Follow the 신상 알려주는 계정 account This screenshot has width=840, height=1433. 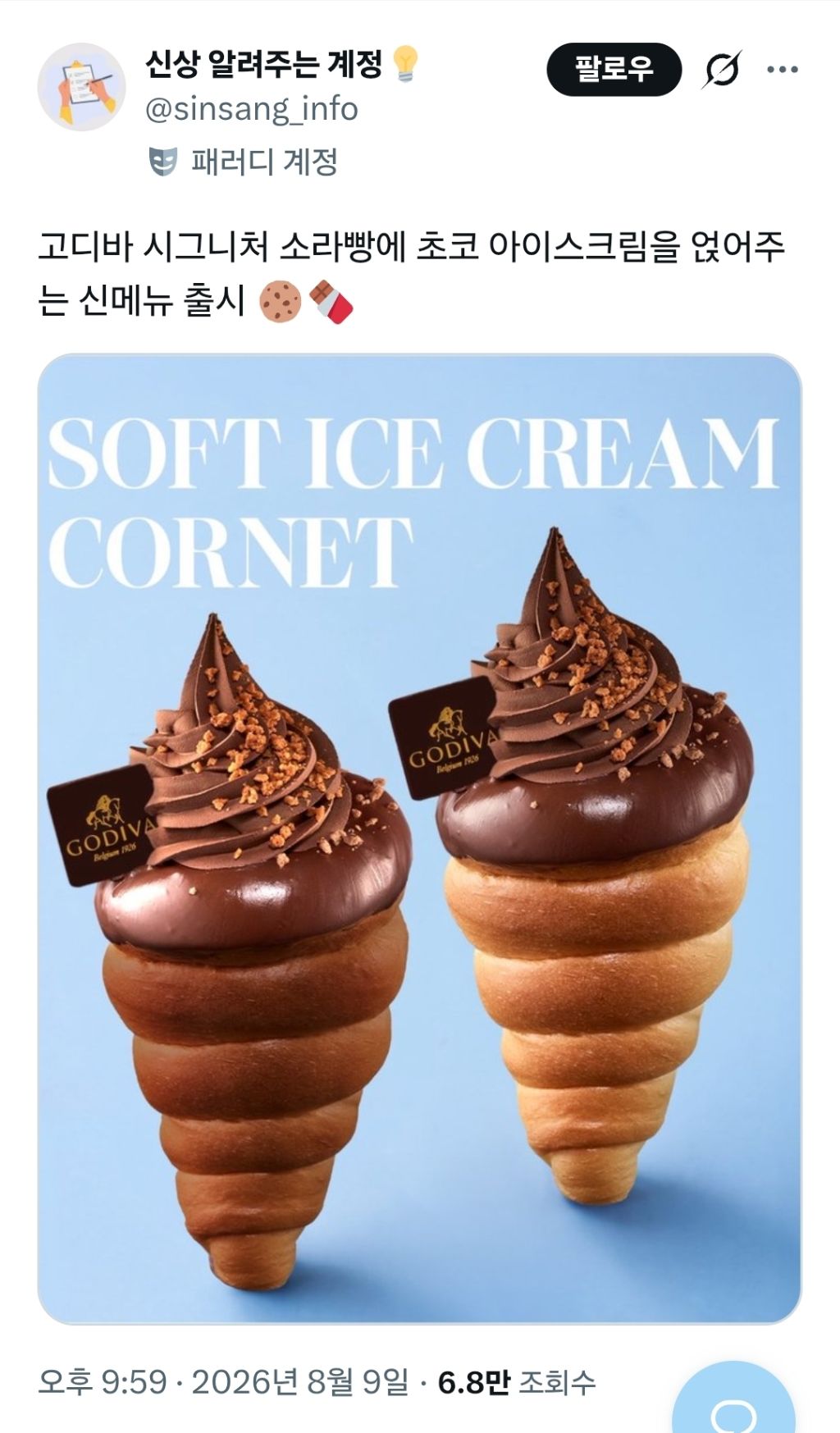[x=614, y=69]
